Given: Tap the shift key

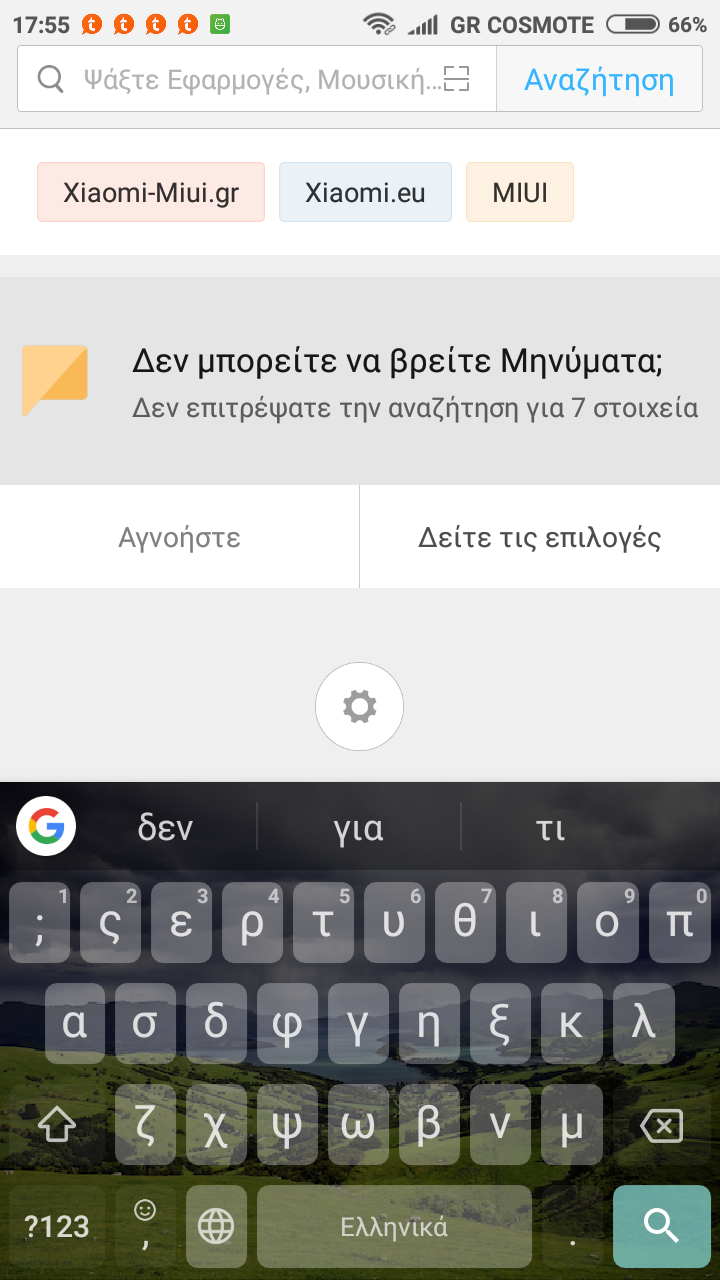Looking at the screenshot, I should pyautogui.click(x=57, y=1126).
